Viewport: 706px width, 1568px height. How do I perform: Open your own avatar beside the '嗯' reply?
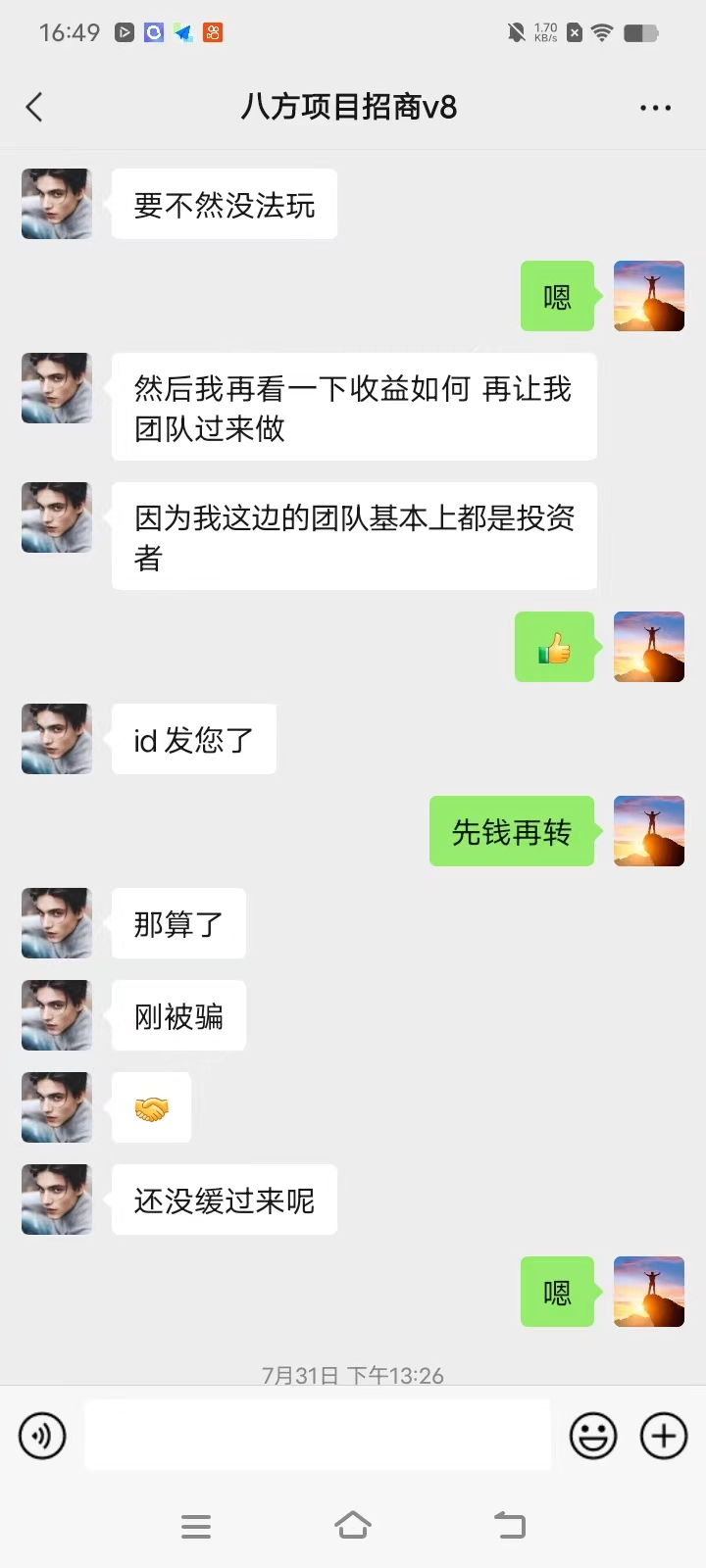pos(649,296)
